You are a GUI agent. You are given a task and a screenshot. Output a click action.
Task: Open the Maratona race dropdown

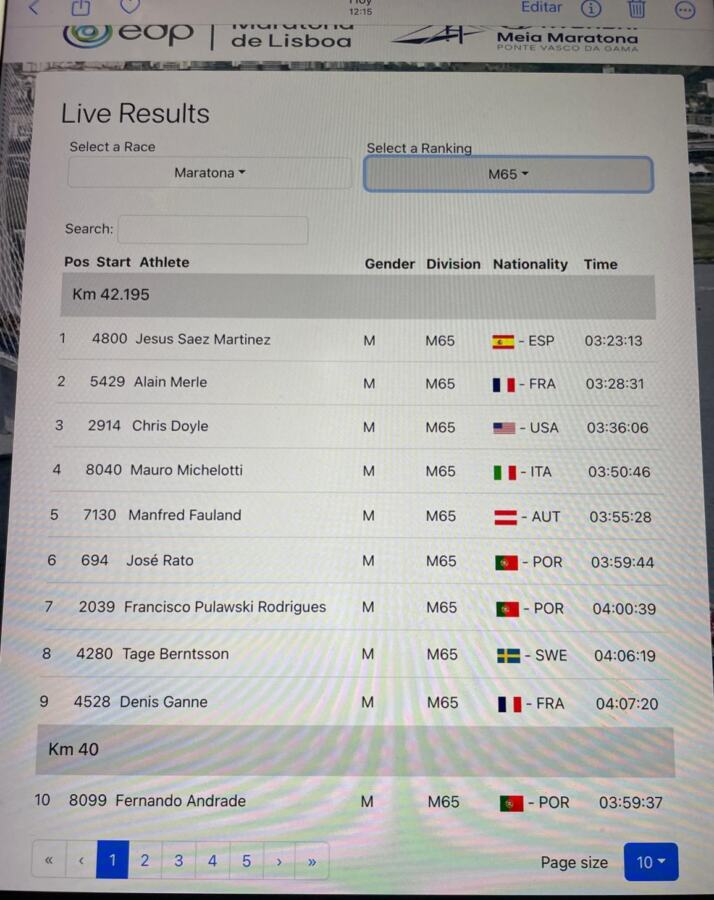(210, 173)
